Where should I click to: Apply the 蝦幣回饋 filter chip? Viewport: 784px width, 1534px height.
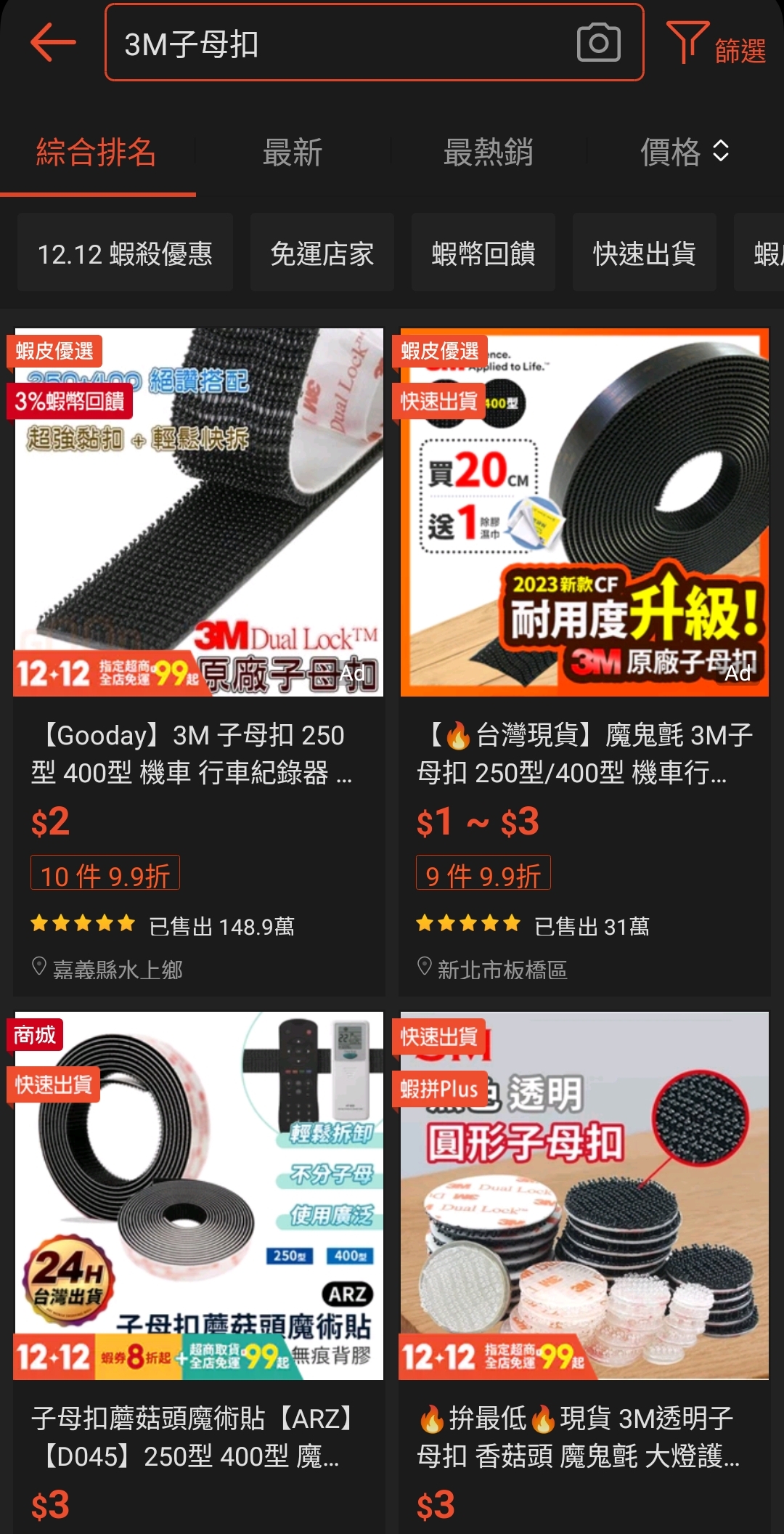[483, 253]
